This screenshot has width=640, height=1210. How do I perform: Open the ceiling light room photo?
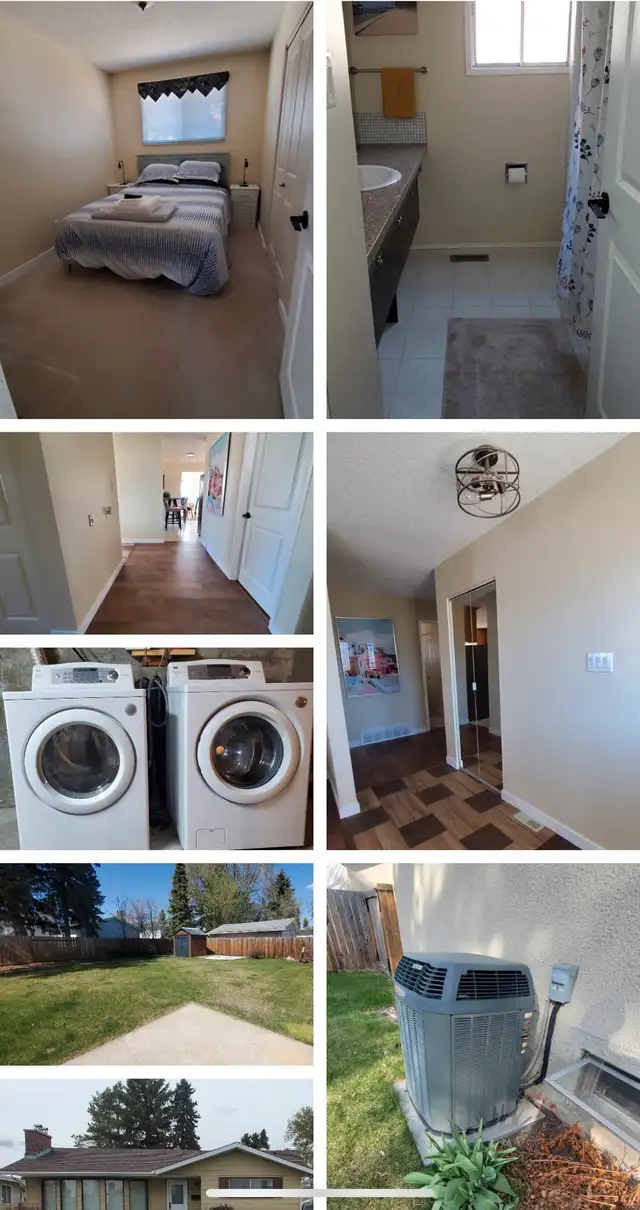[x=484, y=640]
